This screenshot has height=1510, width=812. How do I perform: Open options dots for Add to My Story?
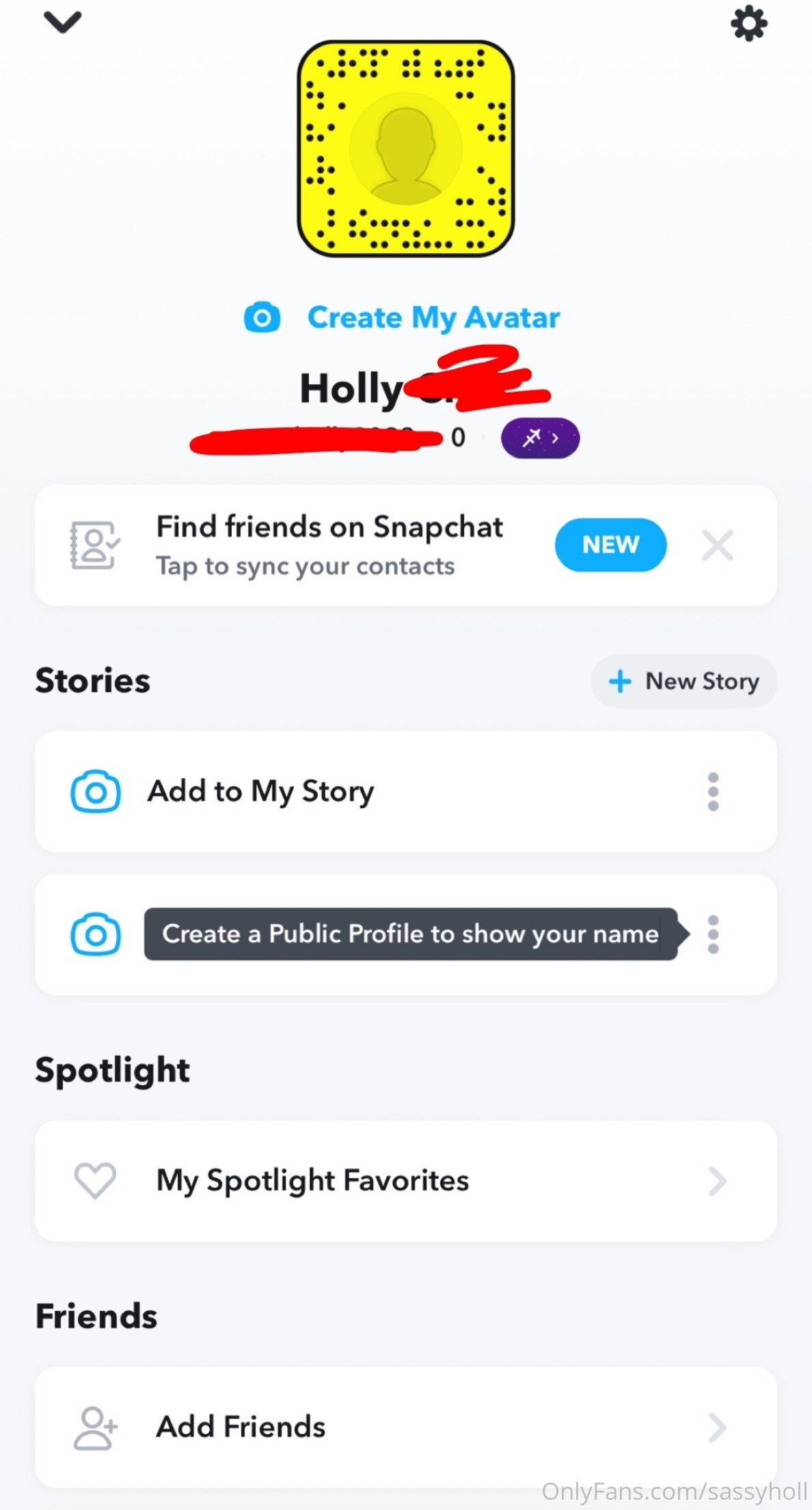[x=713, y=791]
